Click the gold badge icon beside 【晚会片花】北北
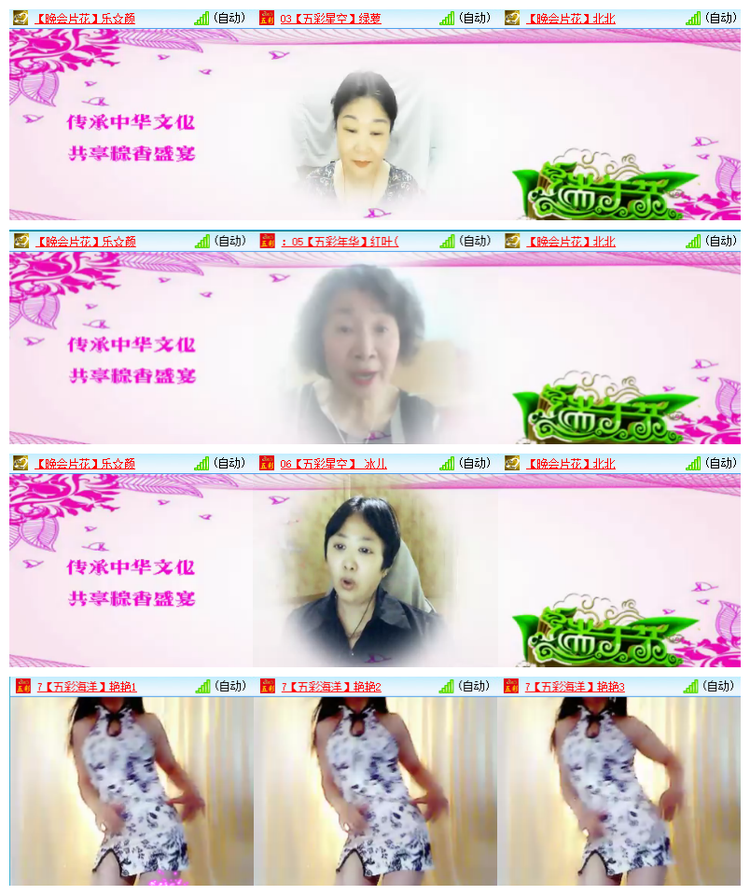This screenshot has width=750, height=895. pyautogui.click(x=513, y=16)
